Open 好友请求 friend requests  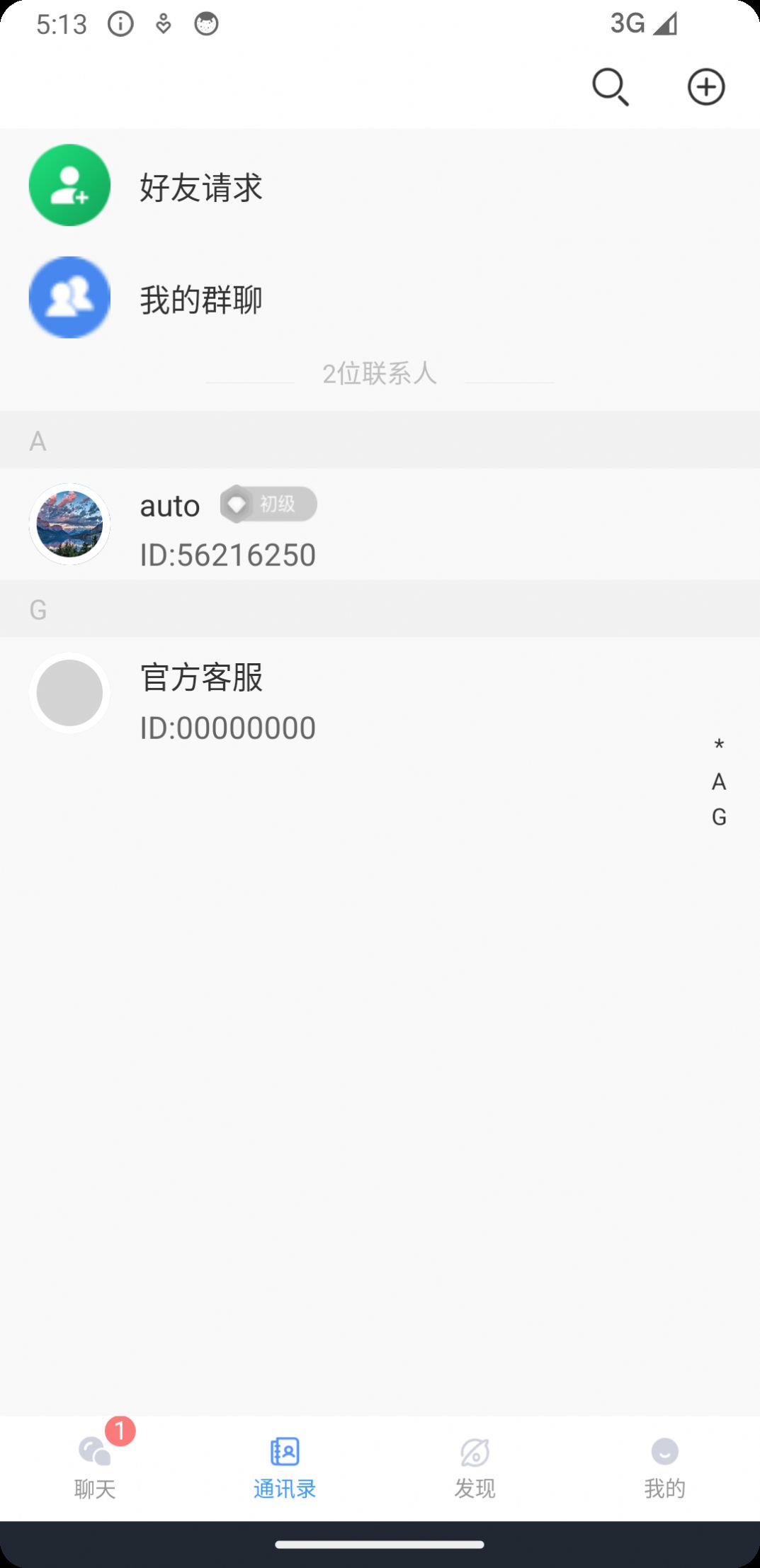tap(201, 186)
